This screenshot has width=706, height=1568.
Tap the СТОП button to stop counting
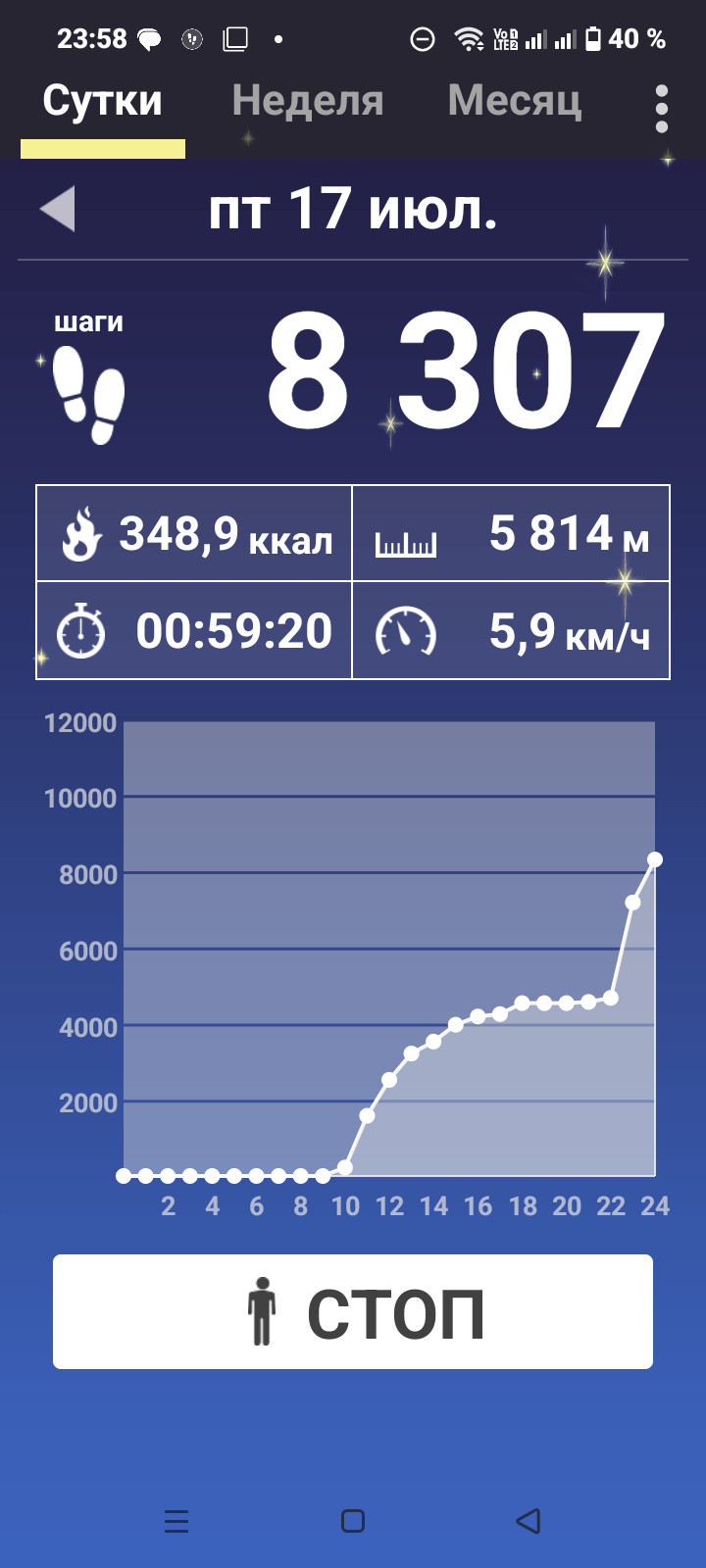[x=353, y=1311]
